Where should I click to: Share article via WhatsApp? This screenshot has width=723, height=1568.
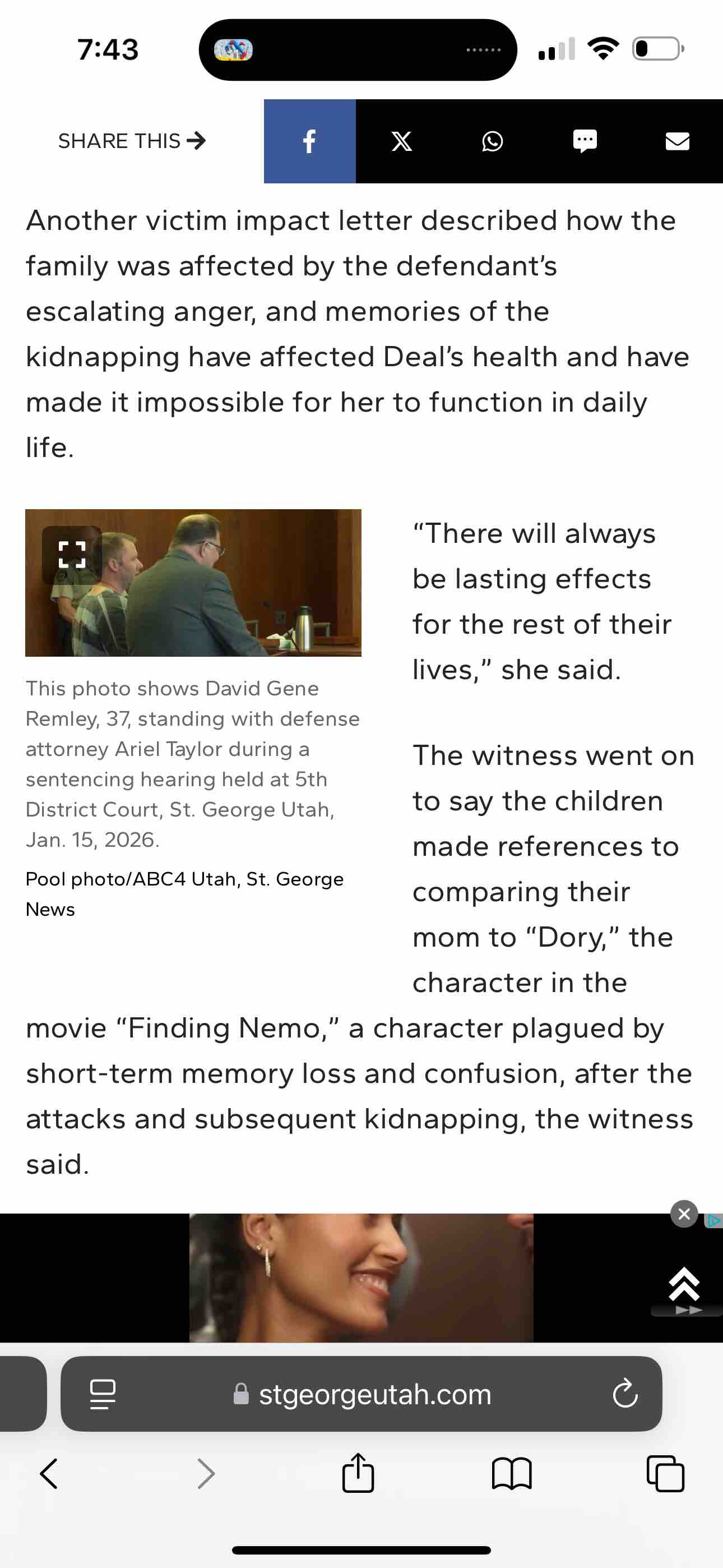(x=492, y=141)
